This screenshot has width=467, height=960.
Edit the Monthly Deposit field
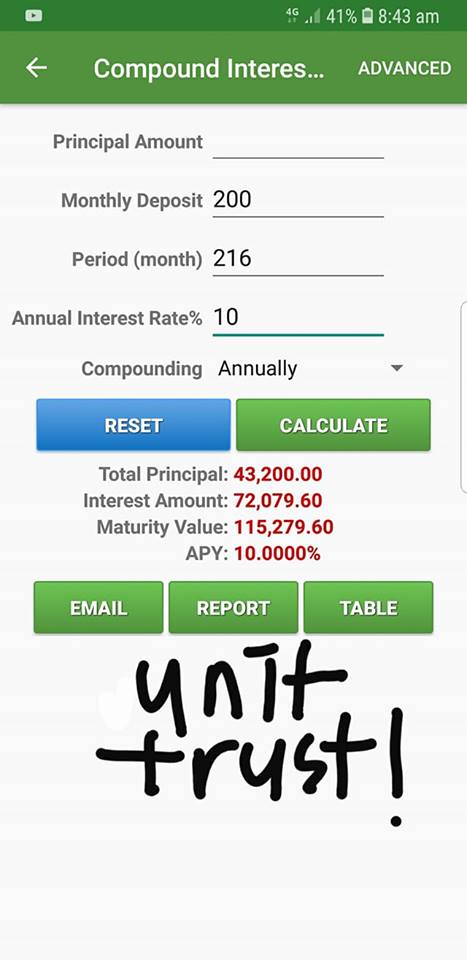298,200
